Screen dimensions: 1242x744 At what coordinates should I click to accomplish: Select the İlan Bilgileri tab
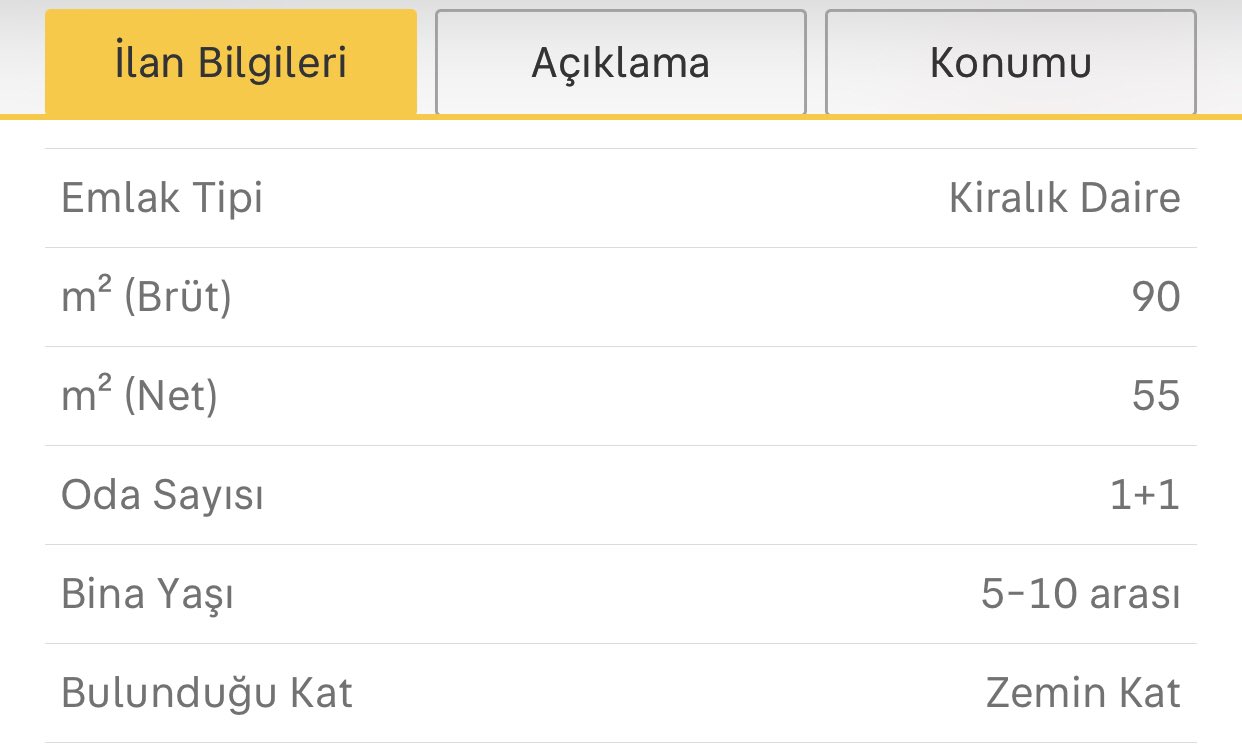click(x=231, y=63)
